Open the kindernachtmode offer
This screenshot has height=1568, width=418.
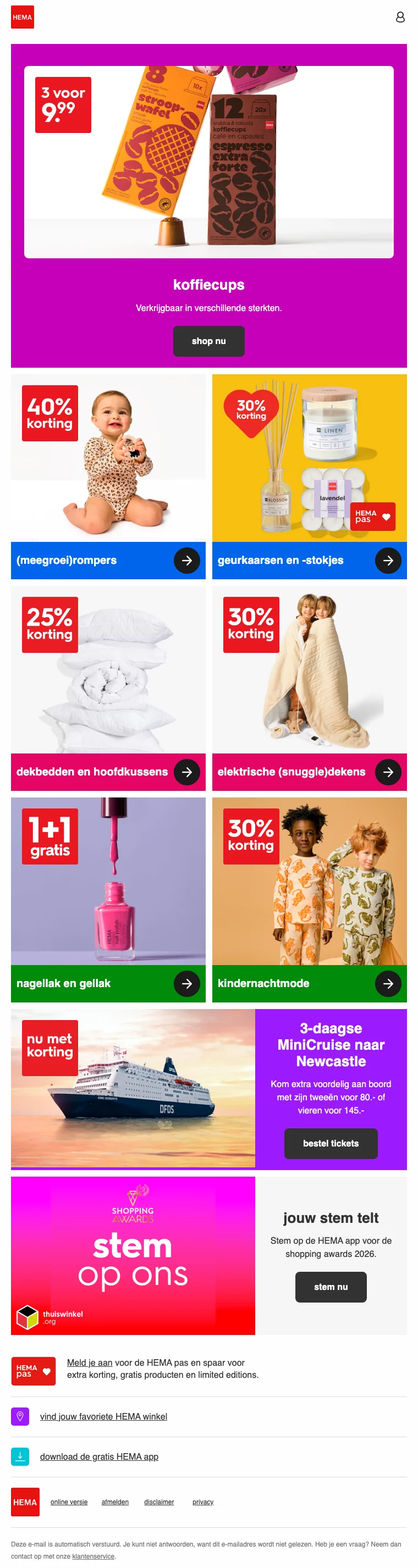[x=309, y=983]
